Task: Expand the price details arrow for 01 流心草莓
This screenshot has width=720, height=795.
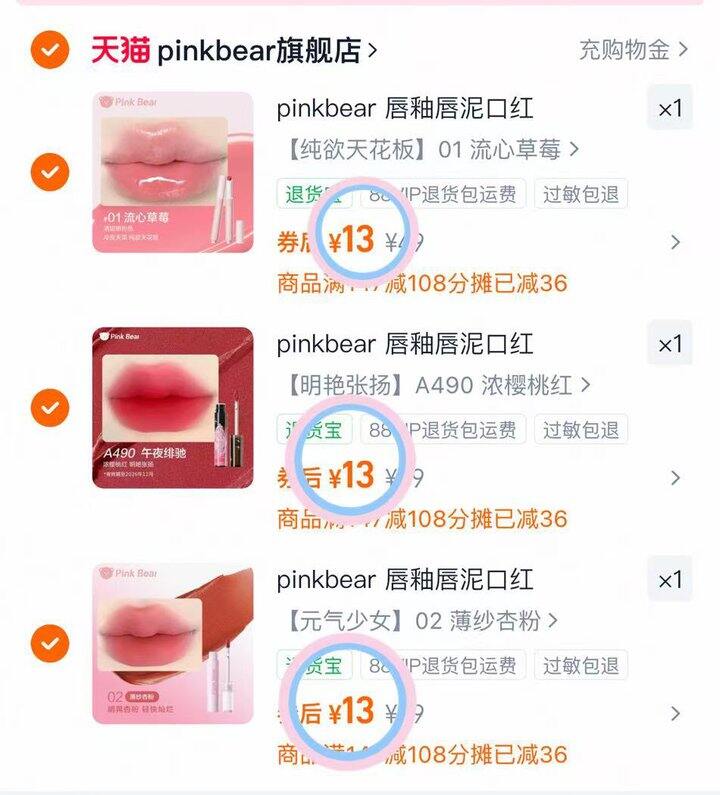Action: pyautogui.click(x=675, y=242)
